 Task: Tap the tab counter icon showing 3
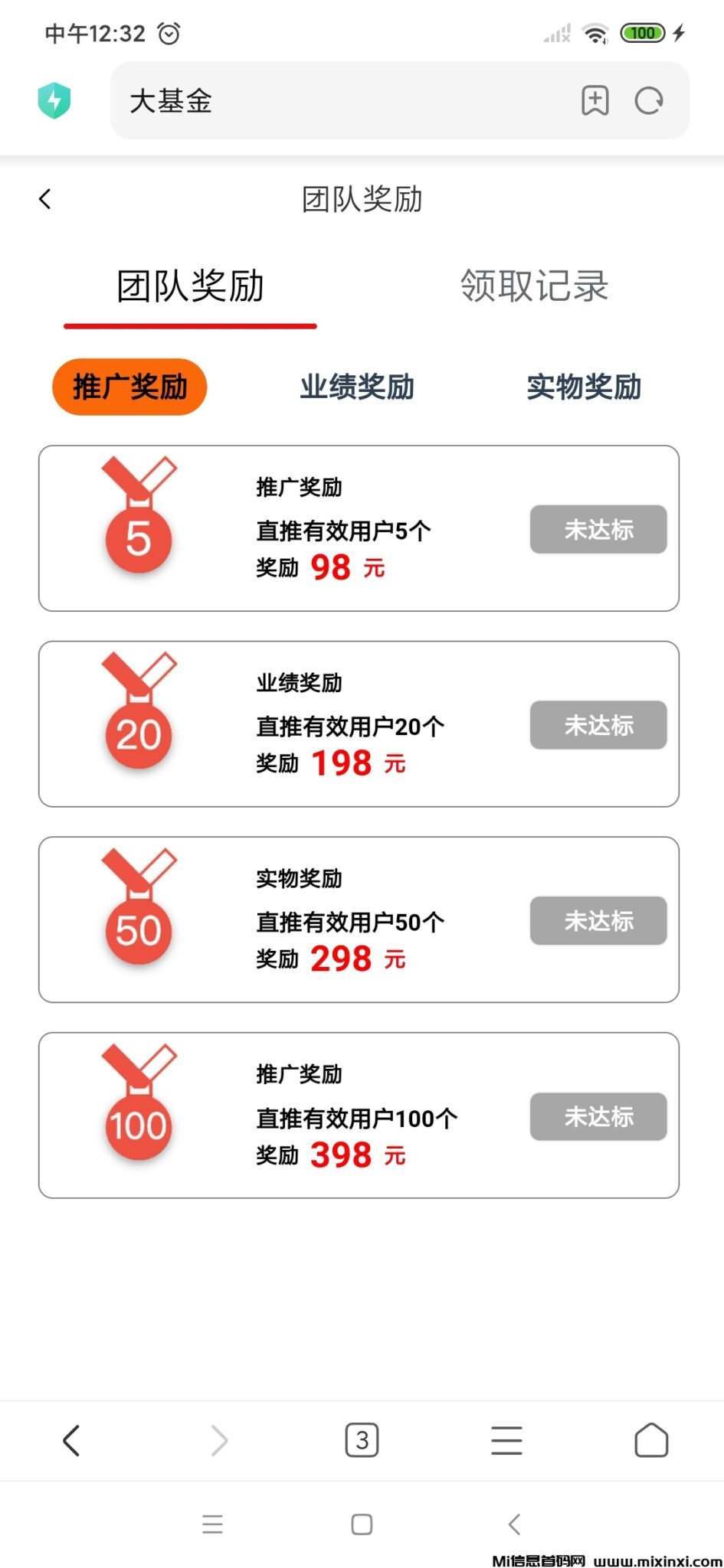click(362, 1439)
